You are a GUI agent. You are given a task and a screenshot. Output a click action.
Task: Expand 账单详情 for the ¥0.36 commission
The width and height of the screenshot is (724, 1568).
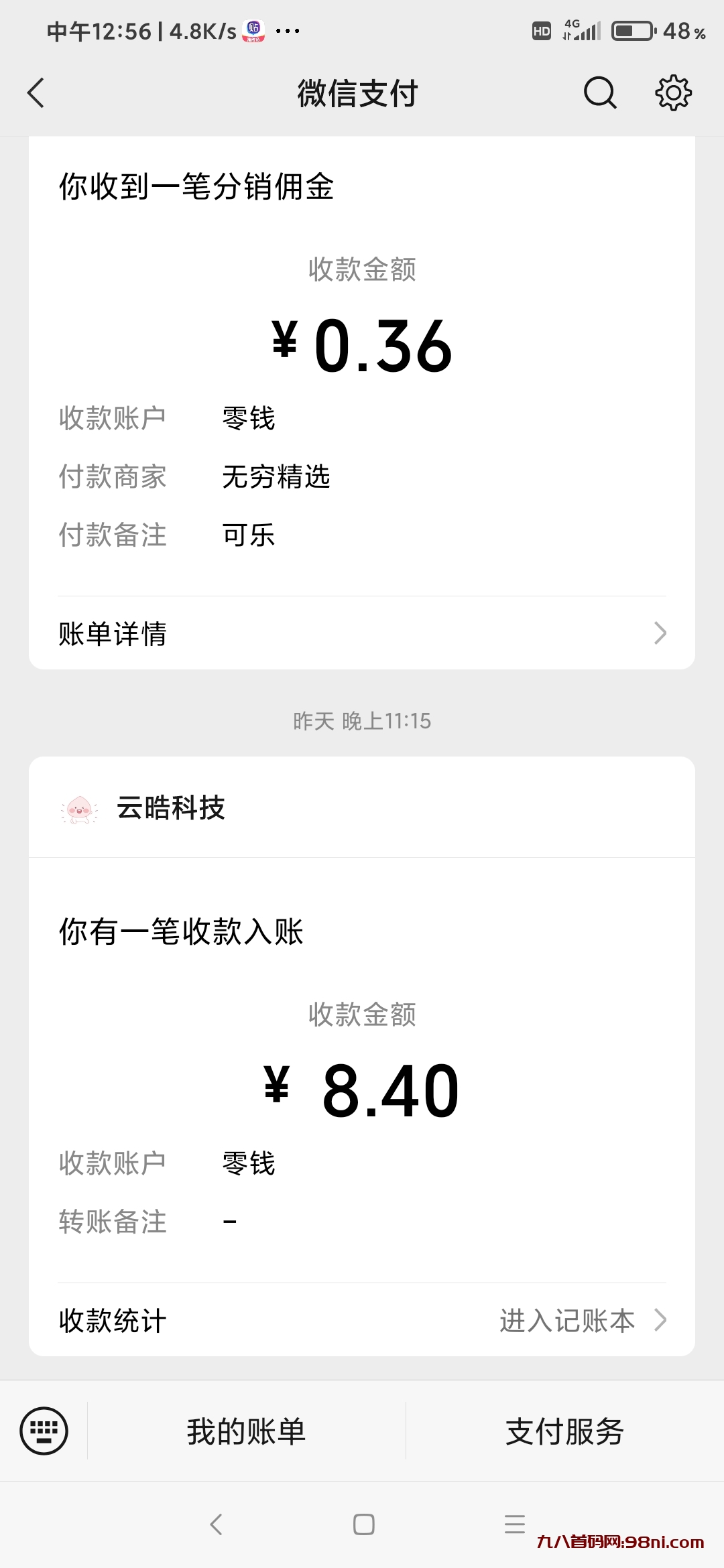pos(362,632)
